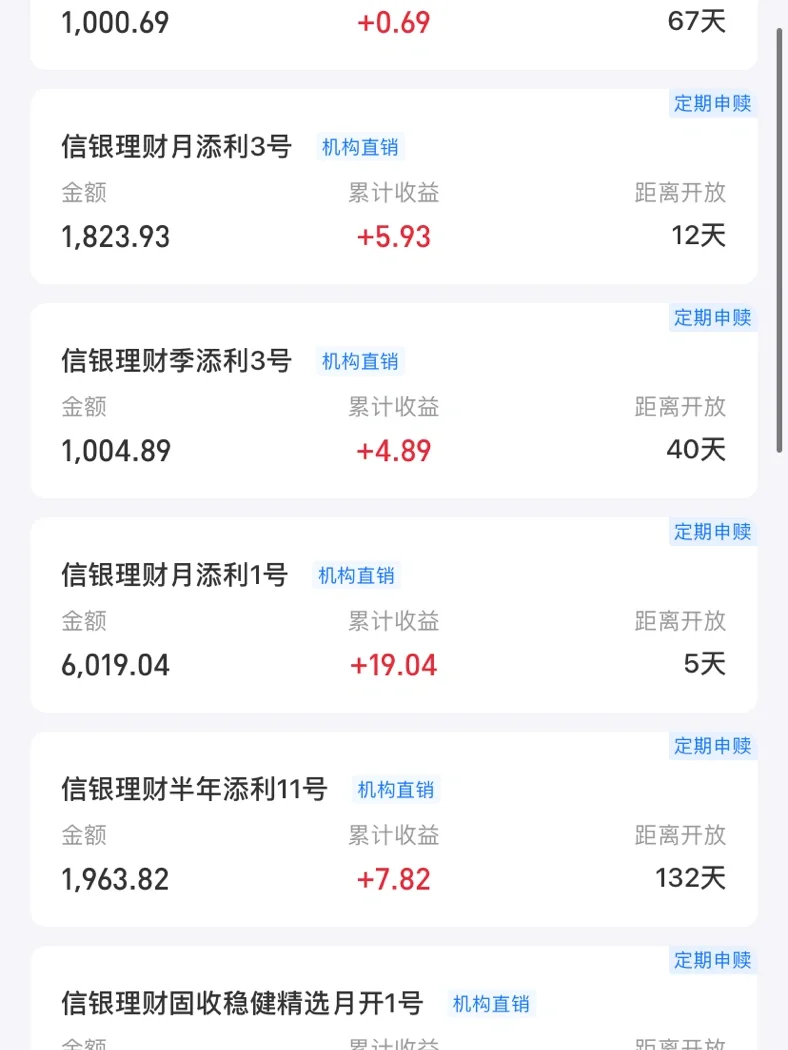
Task: Tap the 机构直销 badge on 季添利3号
Action: pyautogui.click(x=359, y=361)
